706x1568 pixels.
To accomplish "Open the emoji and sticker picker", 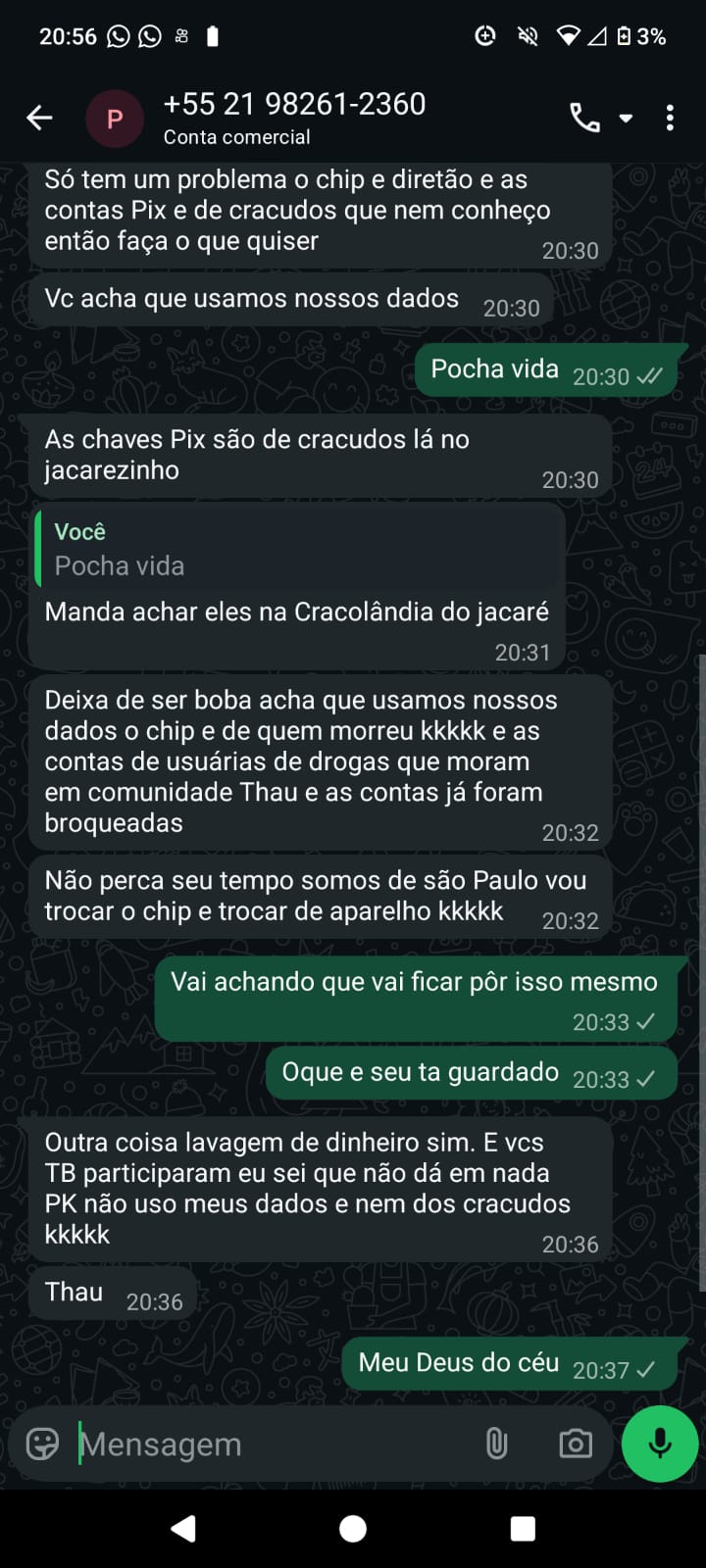I will (42, 1444).
